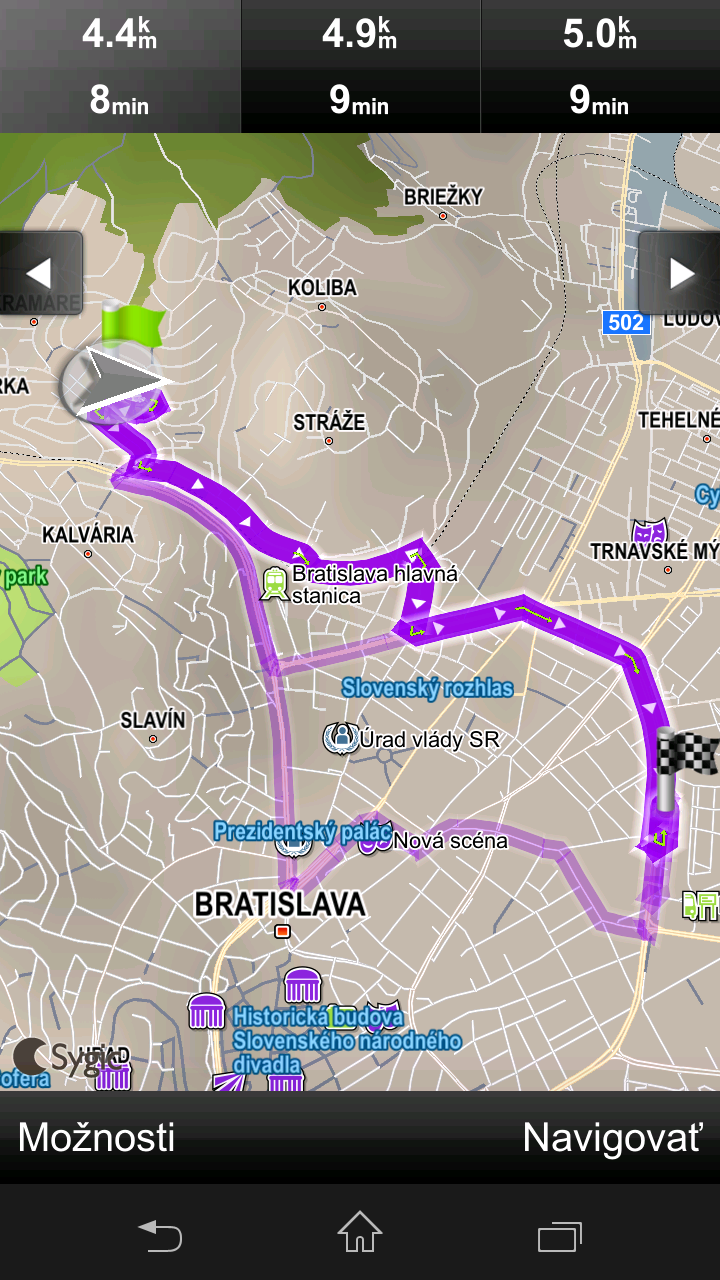Tap the system home button

click(x=360, y=1233)
